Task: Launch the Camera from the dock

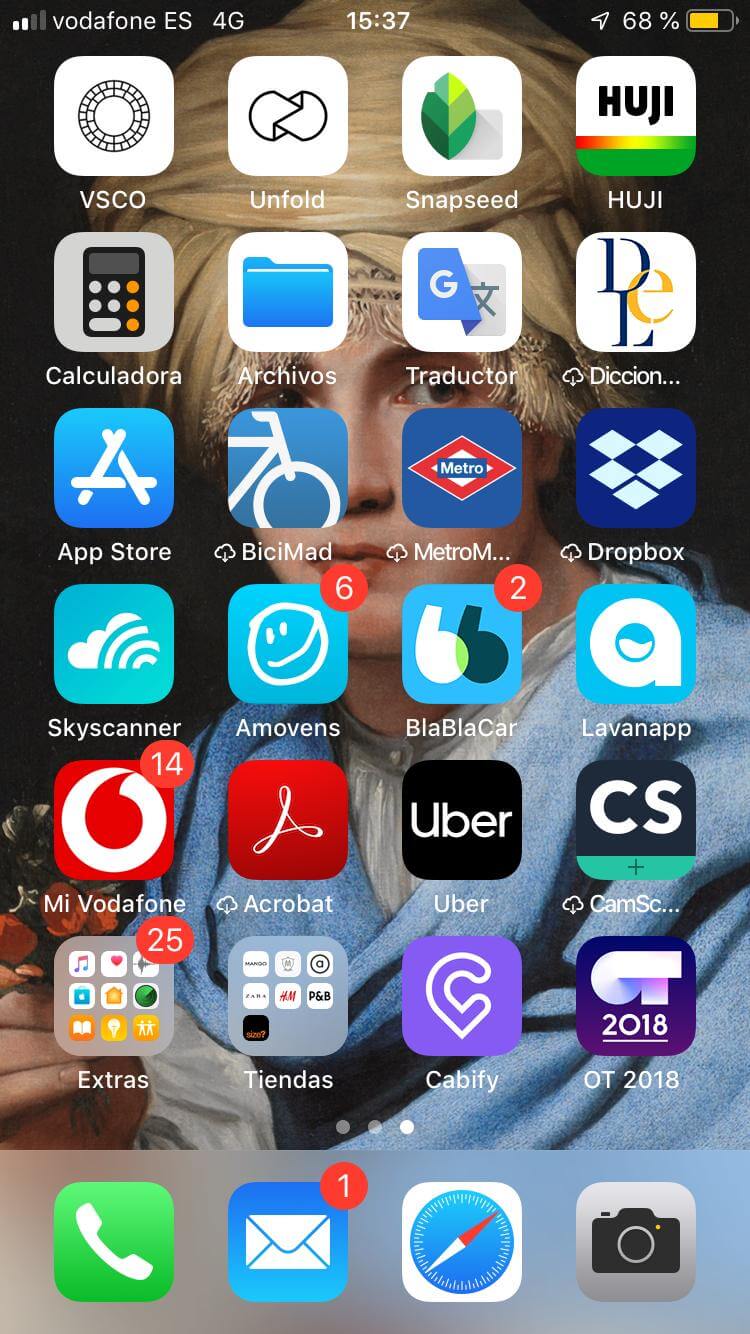Action: (636, 1242)
